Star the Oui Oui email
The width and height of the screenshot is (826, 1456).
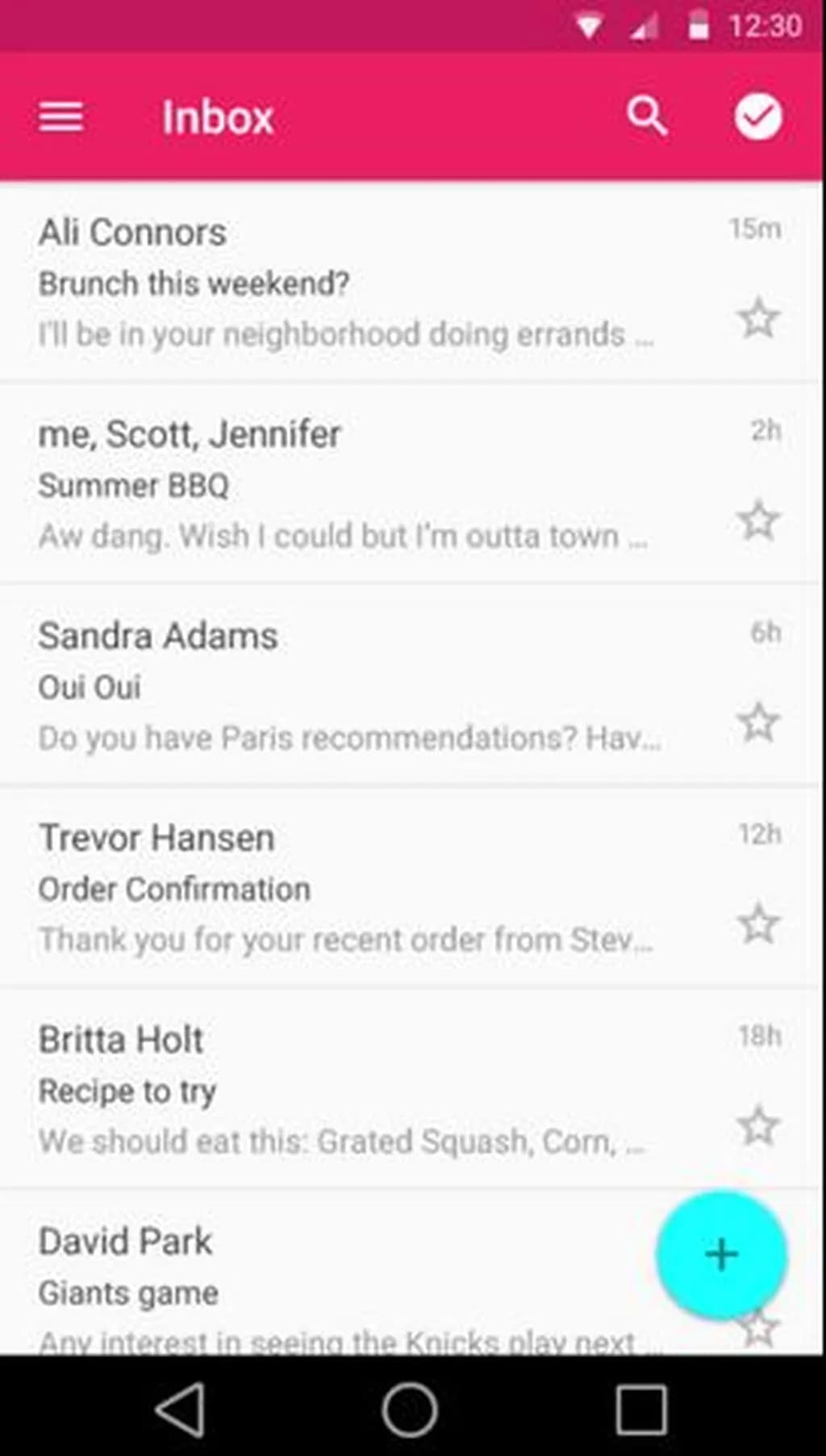(x=758, y=722)
